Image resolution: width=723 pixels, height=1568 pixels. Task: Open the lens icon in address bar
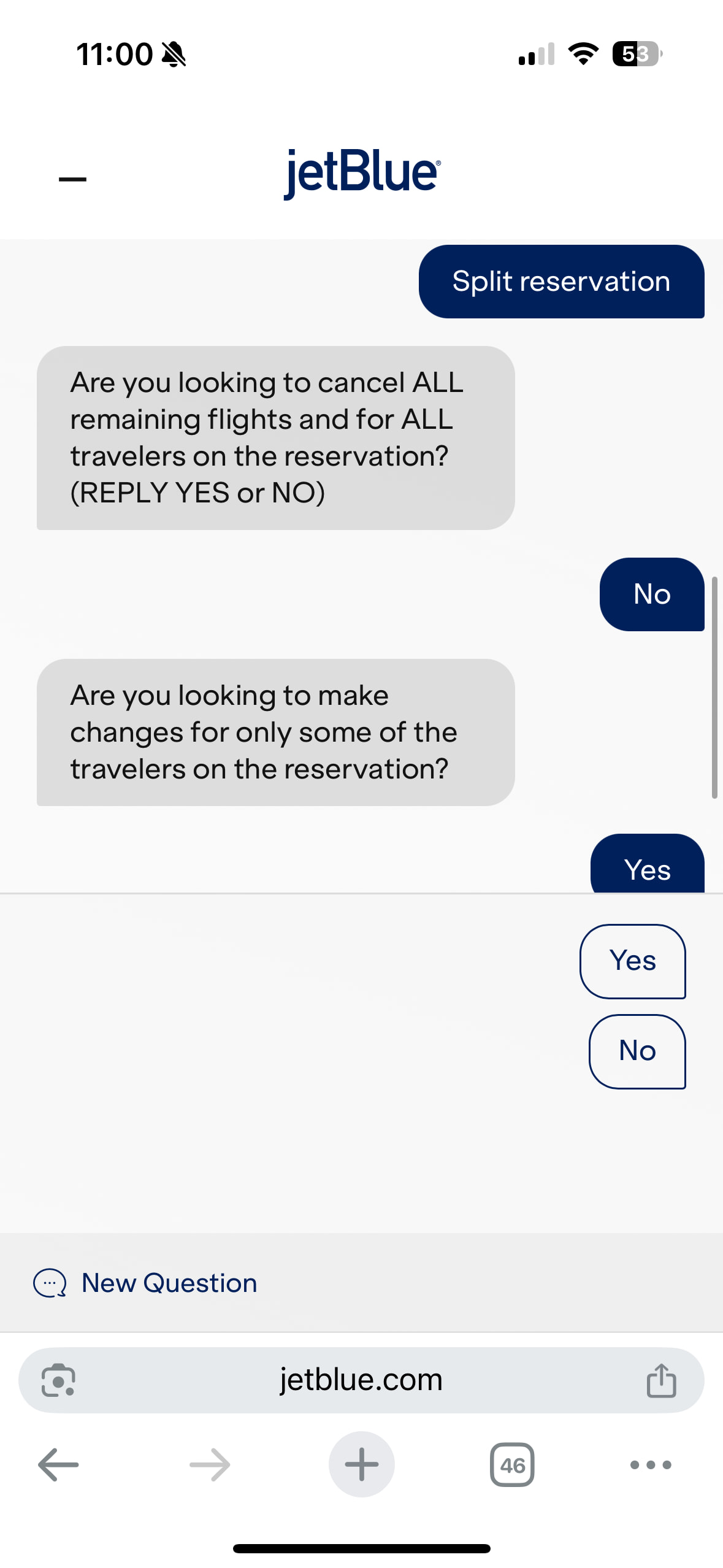(58, 1380)
